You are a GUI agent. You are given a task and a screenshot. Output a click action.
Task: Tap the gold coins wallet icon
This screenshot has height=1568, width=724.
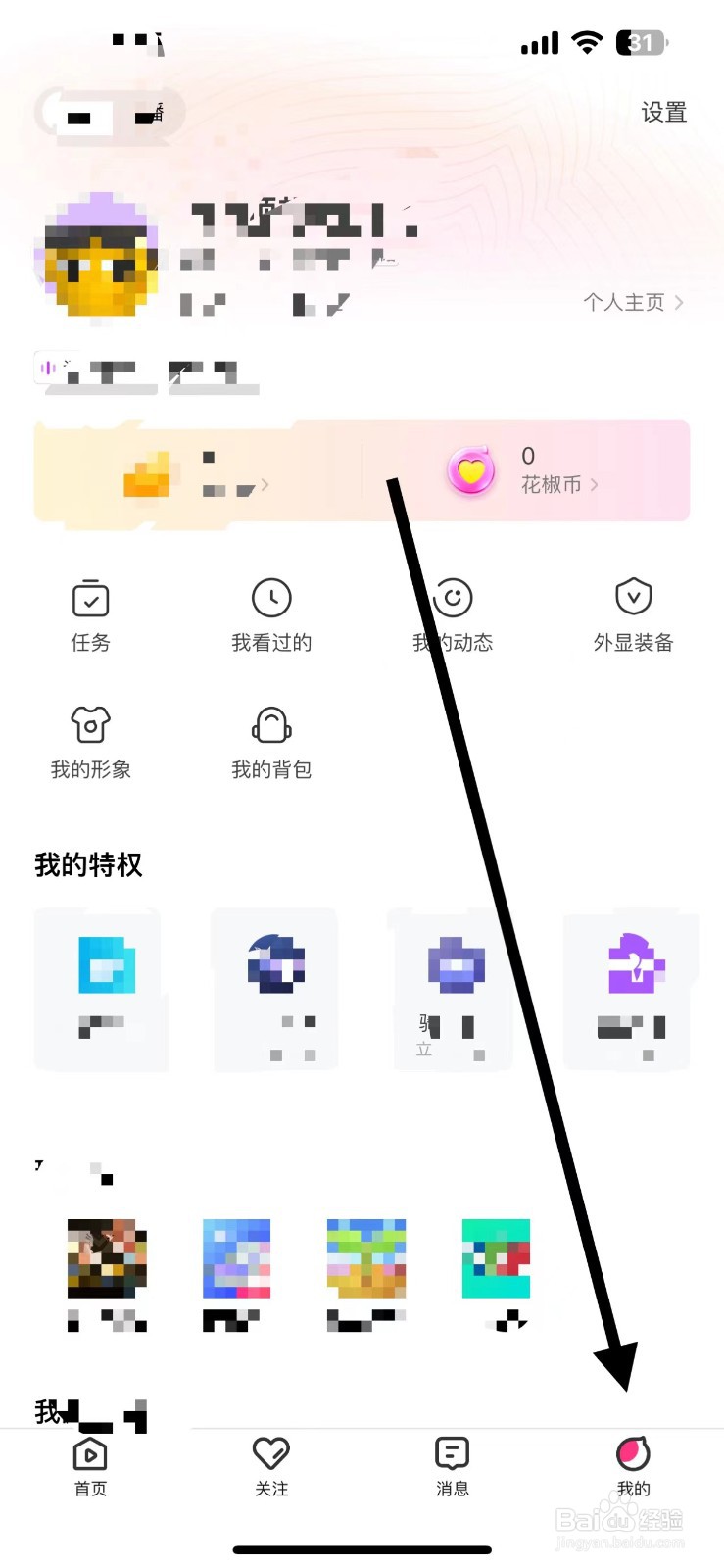click(x=147, y=473)
